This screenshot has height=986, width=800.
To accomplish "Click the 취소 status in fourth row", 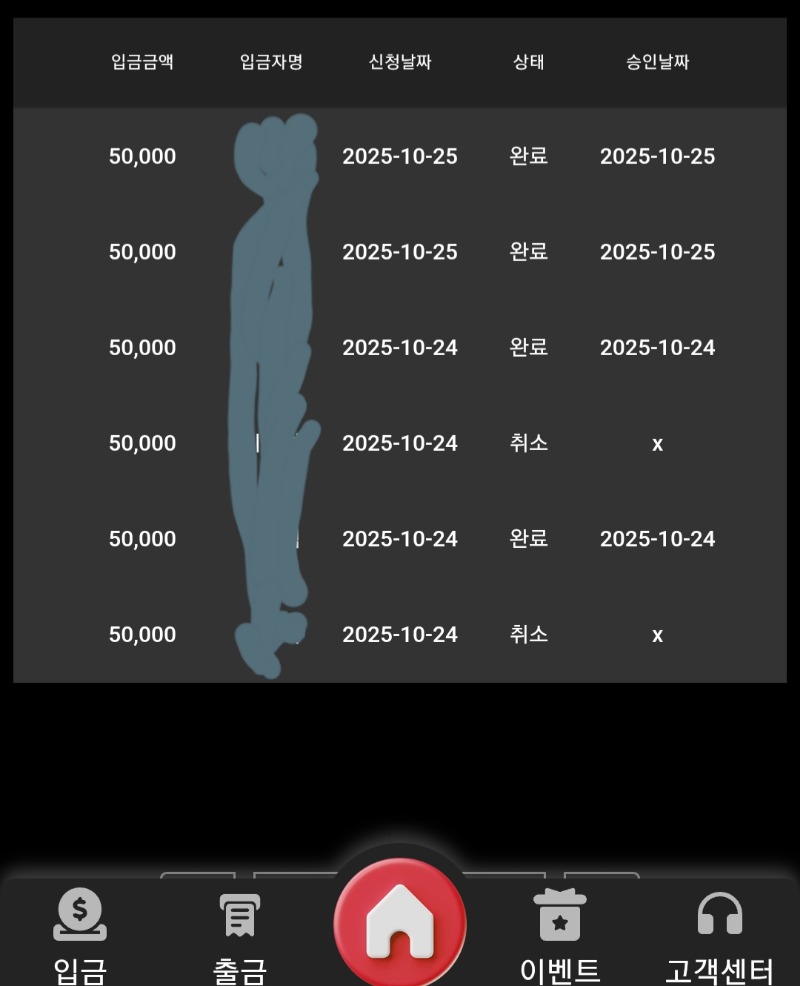I will point(528,443).
